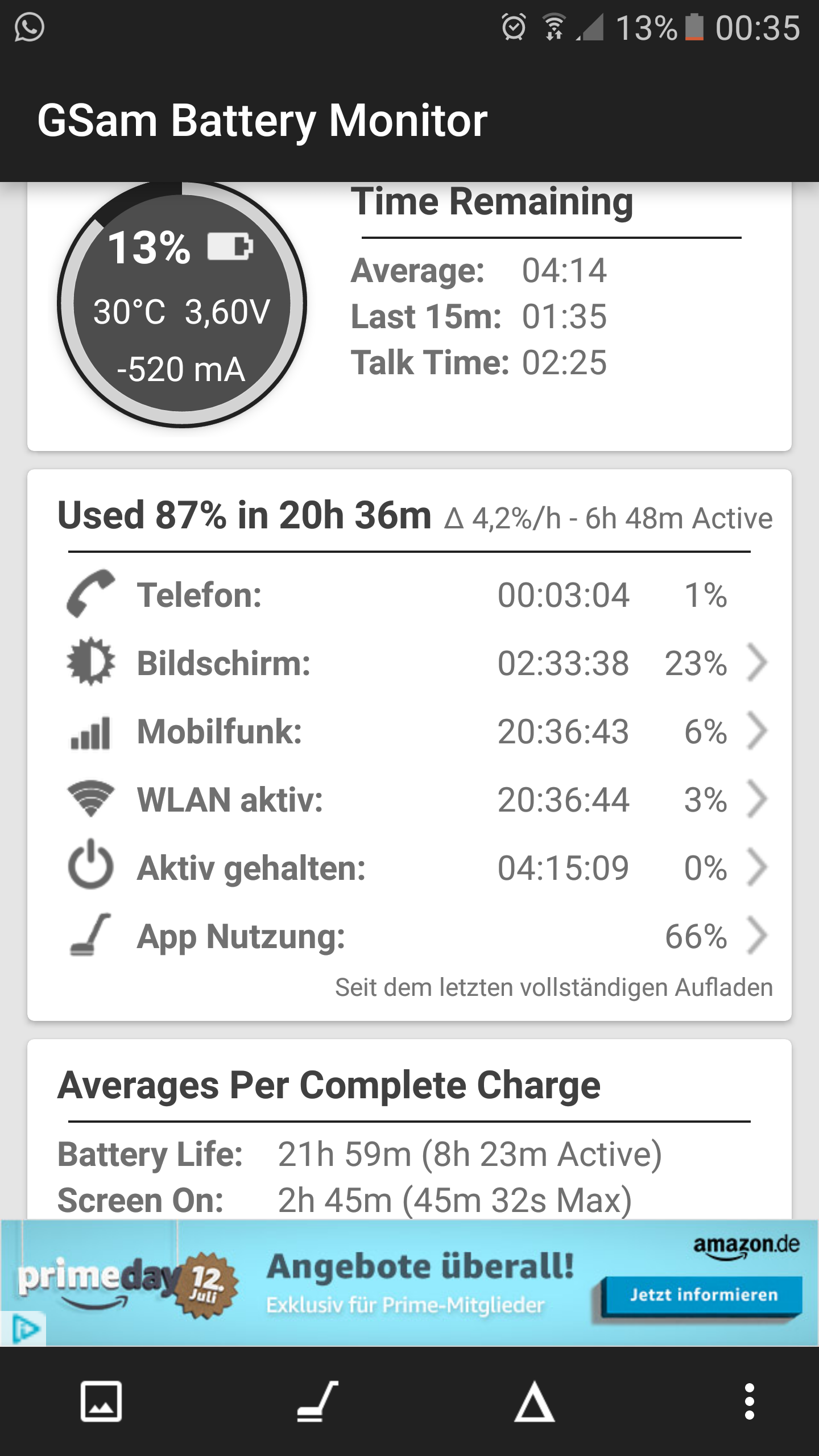
Task: Open app usage icon in bottom toolbar
Action: [317, 1401]
